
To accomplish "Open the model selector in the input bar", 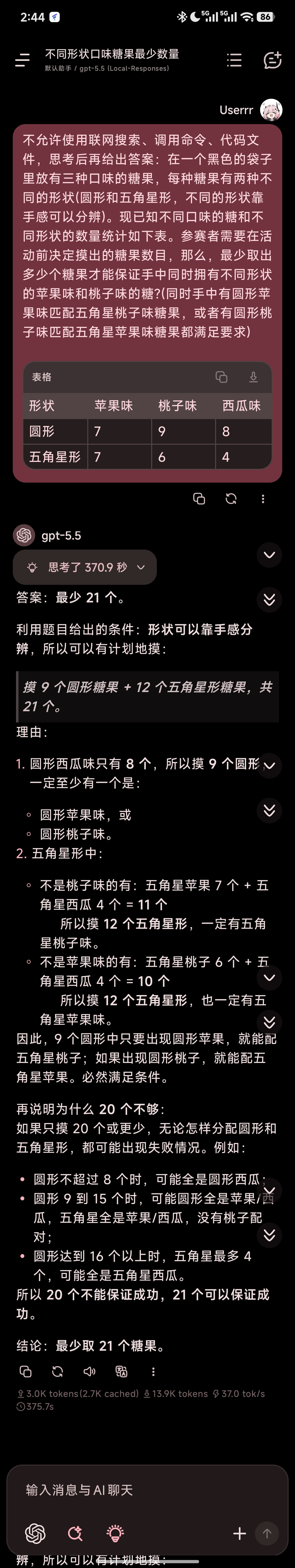I will pos(35,1533).
